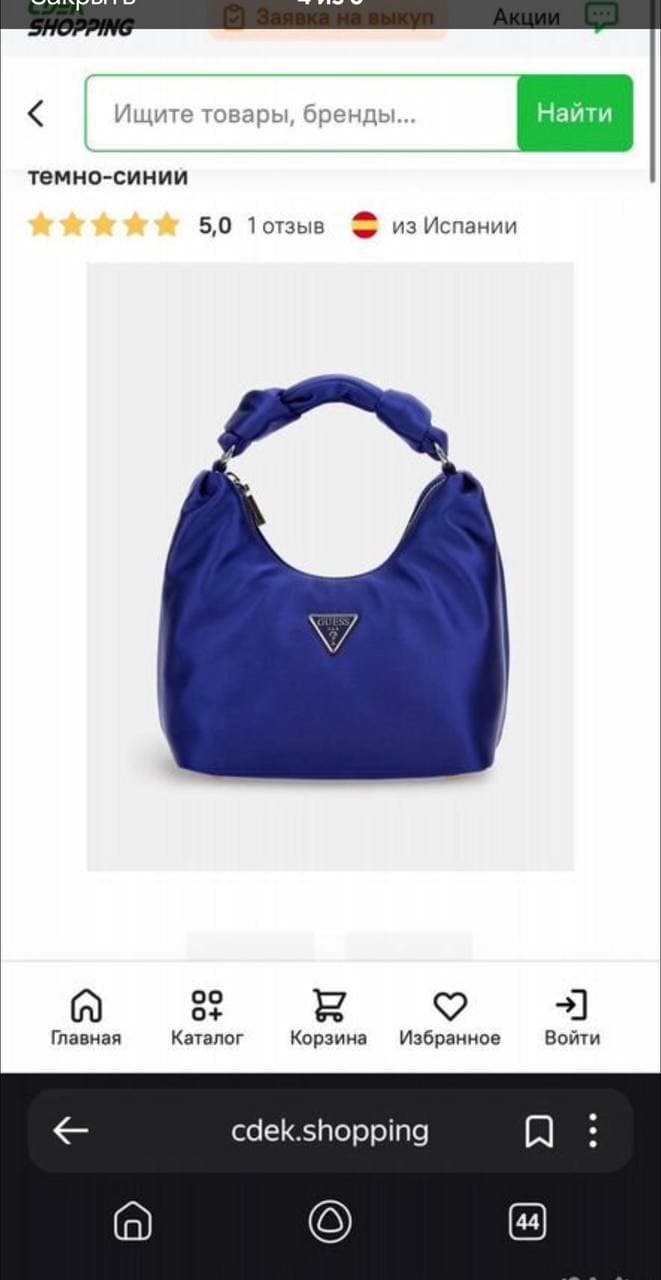Go to the browser home page
This screenshot has height=1280, width=661.
click(x=133, y=1221)
